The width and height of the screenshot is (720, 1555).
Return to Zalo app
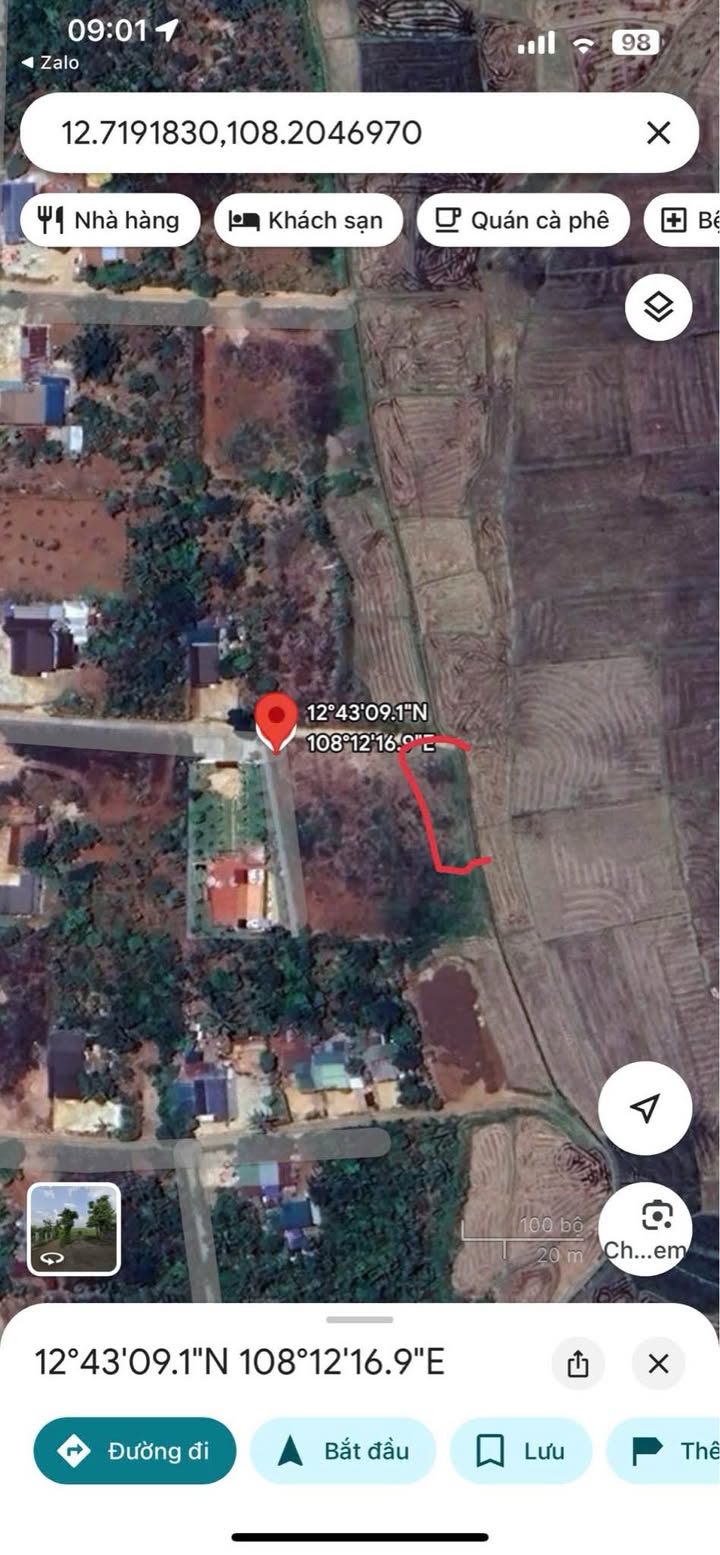[x=50, y=62]
